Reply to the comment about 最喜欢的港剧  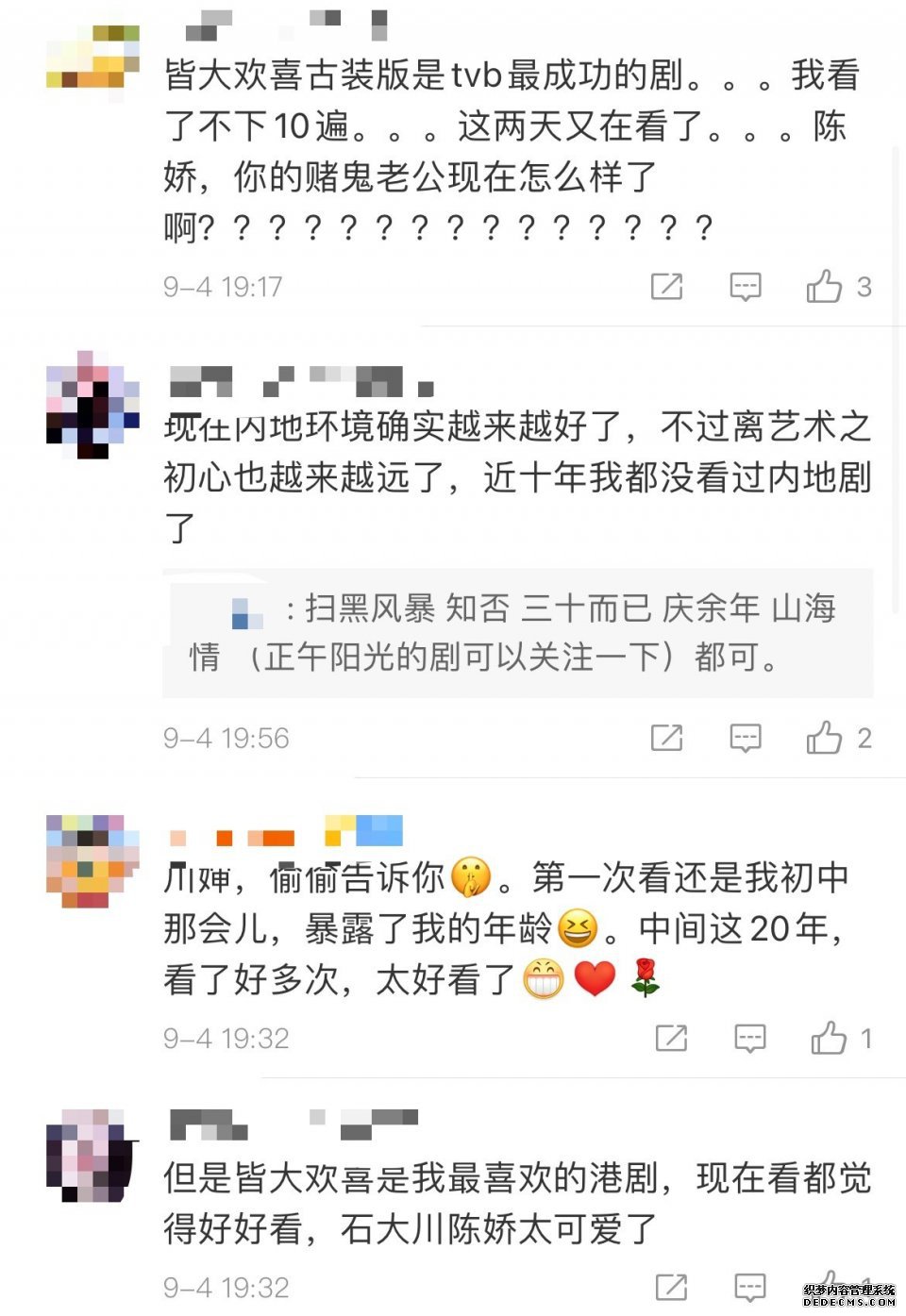click(x=750, y=1286)
